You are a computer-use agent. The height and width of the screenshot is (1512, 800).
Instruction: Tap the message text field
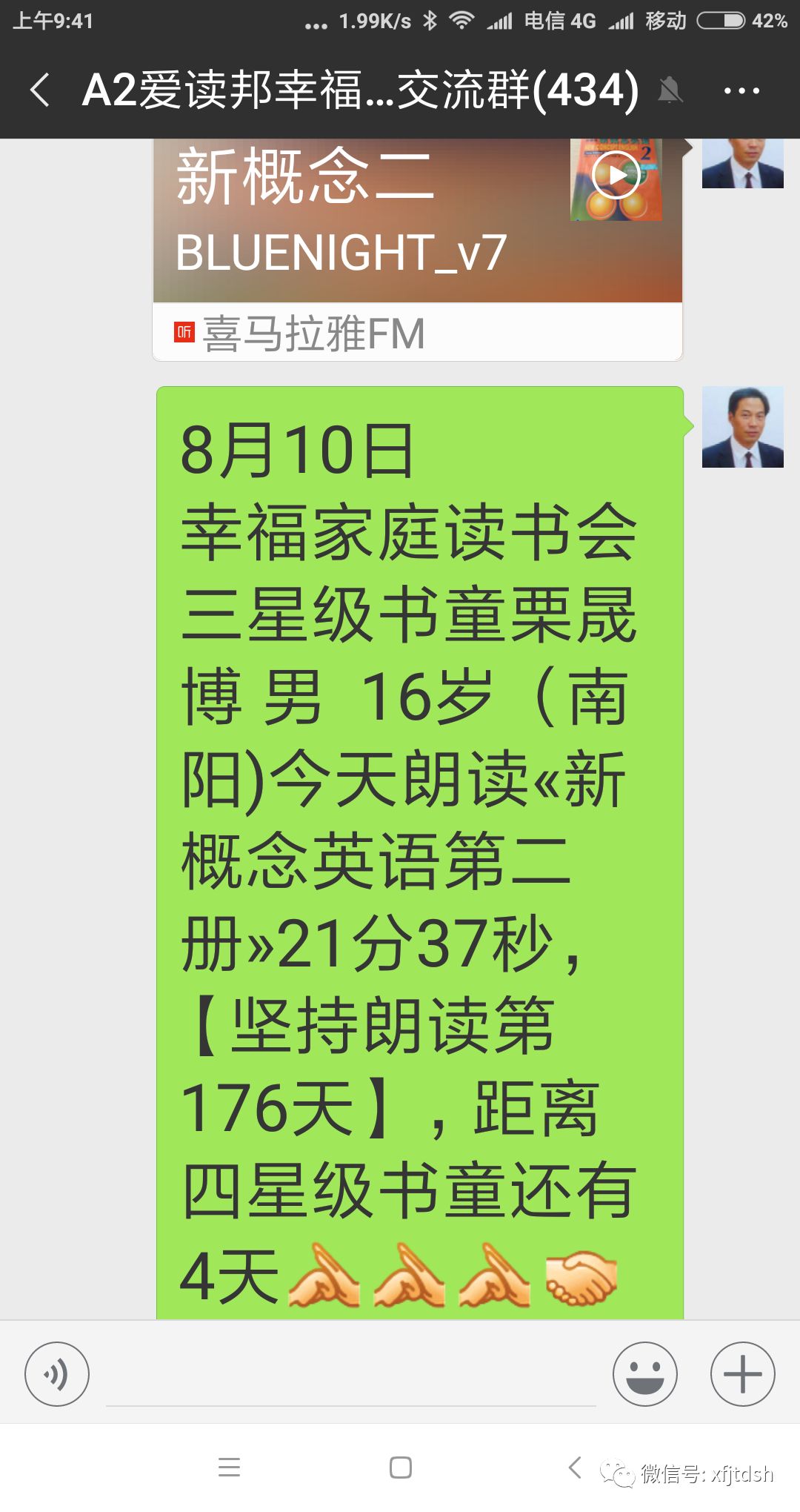(351, 1376)
